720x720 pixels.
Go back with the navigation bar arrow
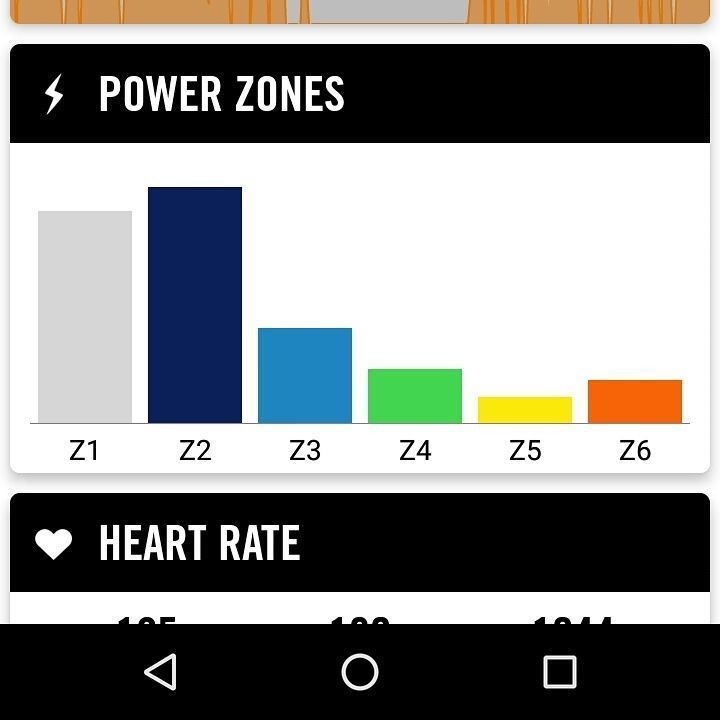(x=161, y=672)
